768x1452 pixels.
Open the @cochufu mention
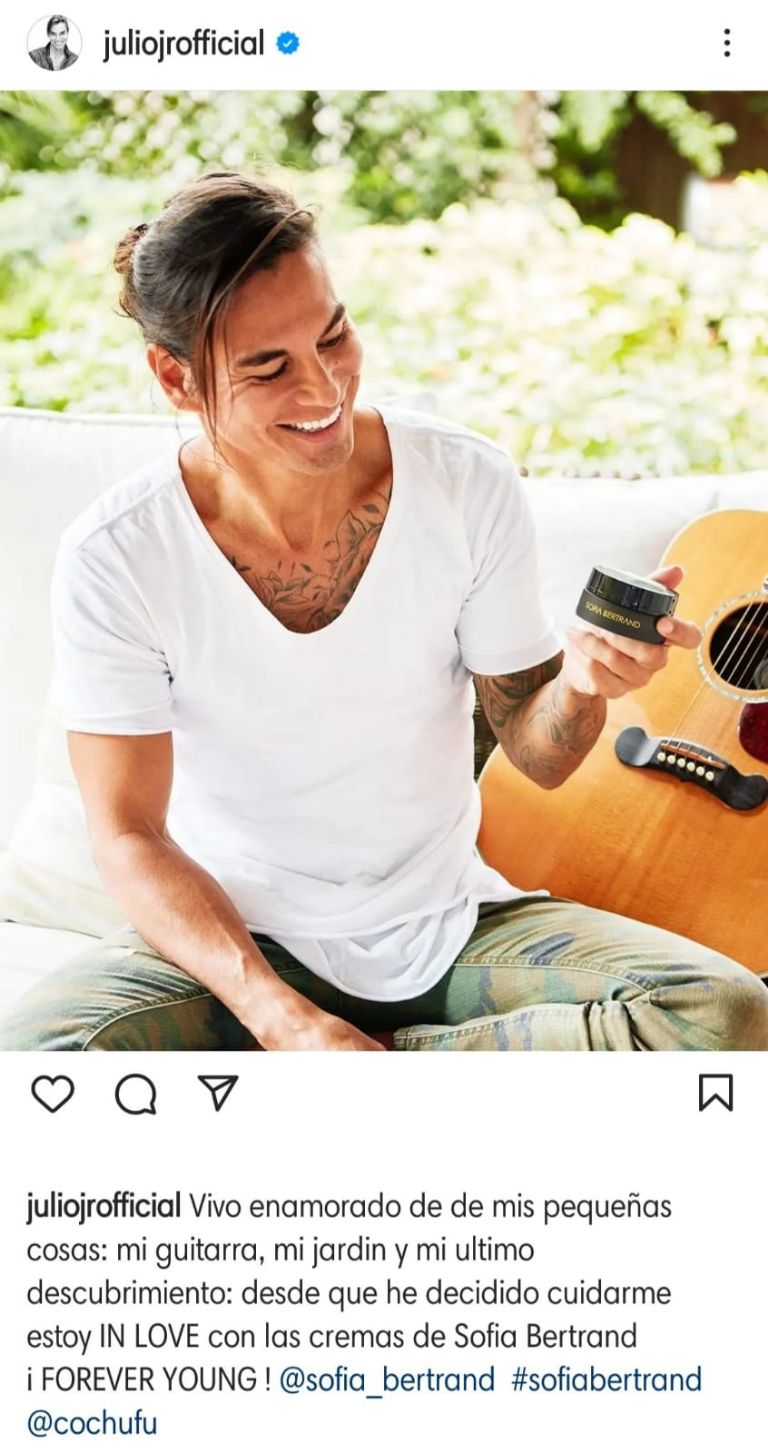pos(92,1423)
